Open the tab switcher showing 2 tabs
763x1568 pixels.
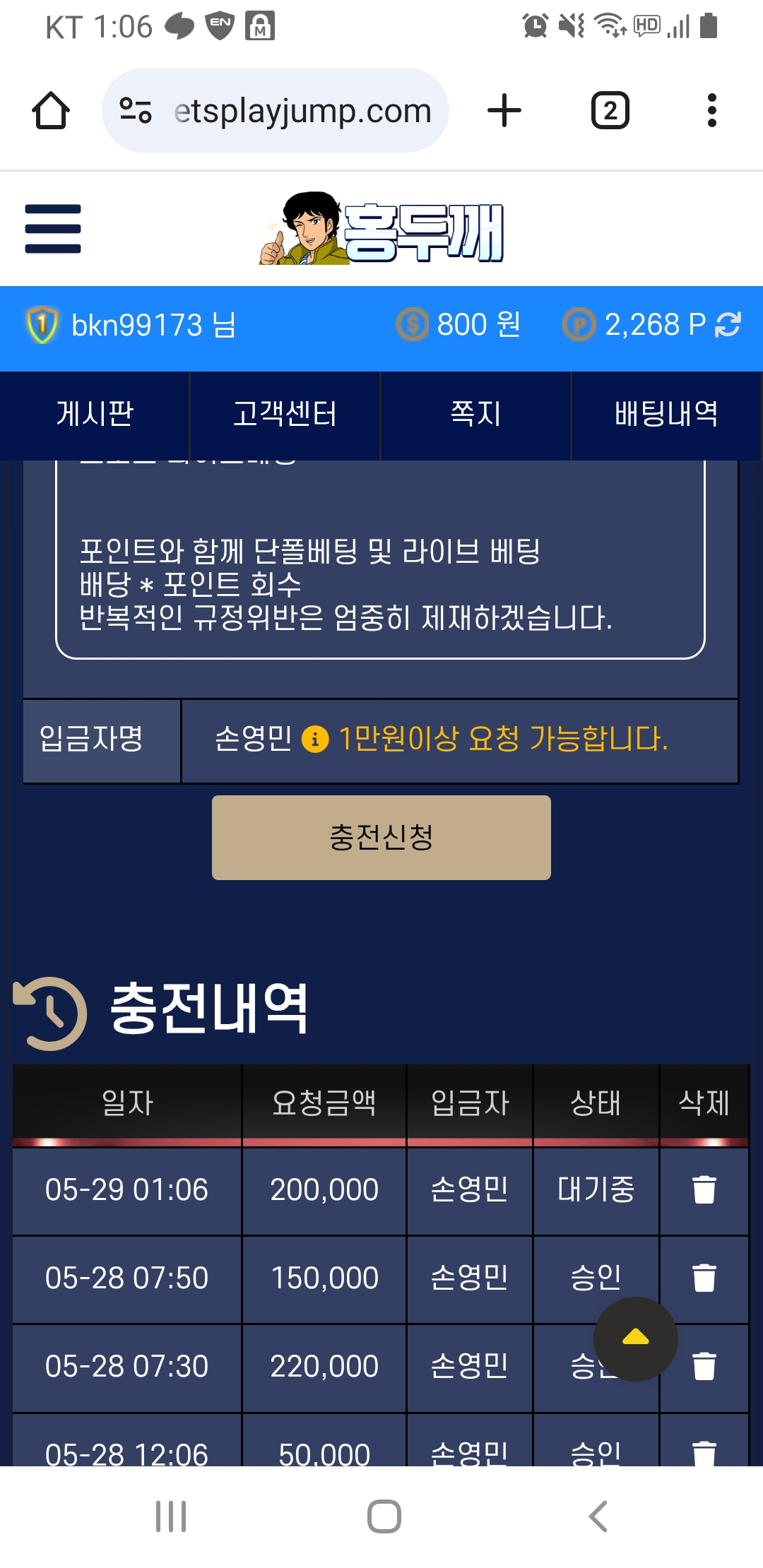pos(610,111)
